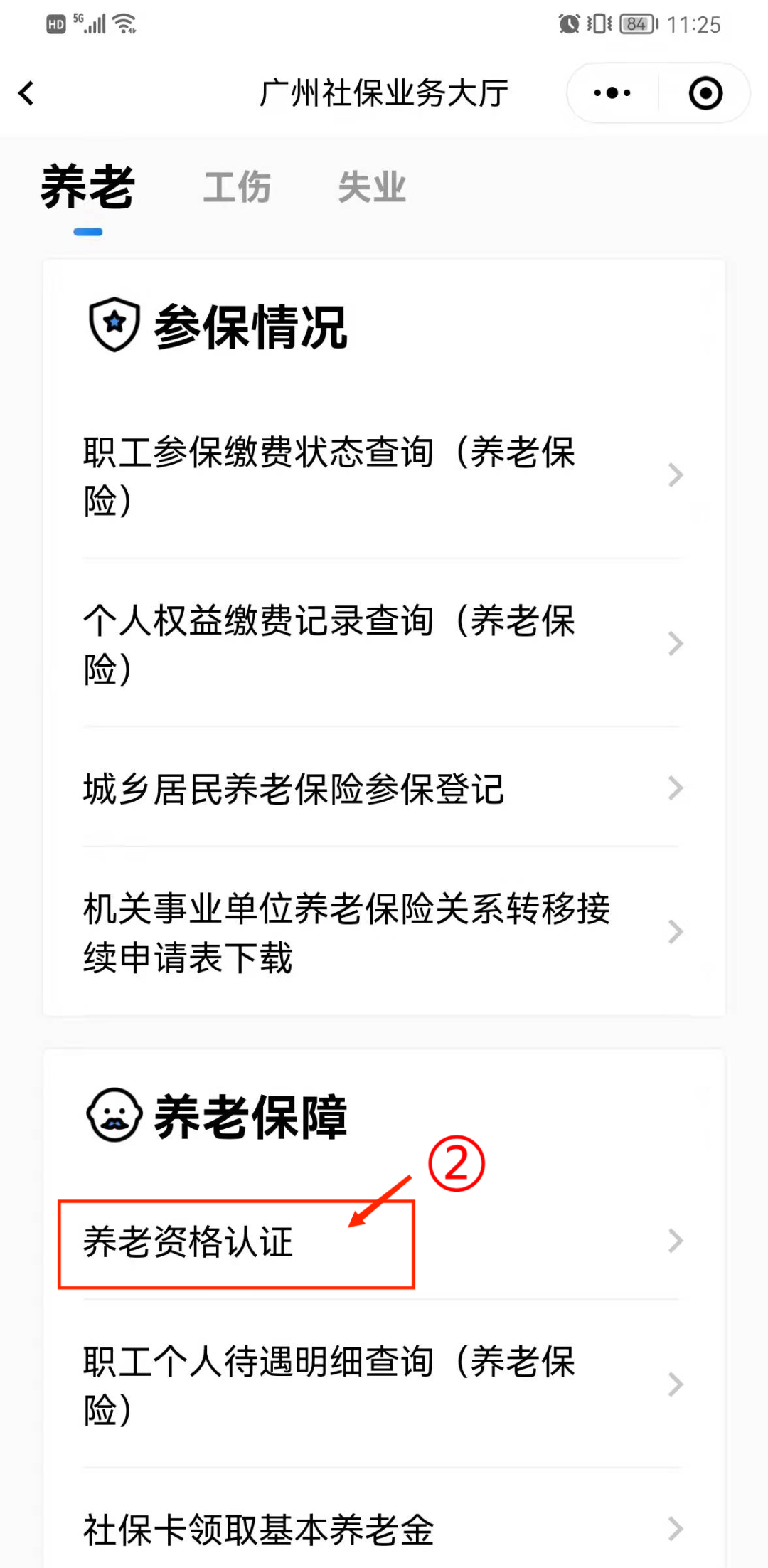The width and height of the screenshot is (768, 1568).
Task: Select the 养老 tab
Action: [x=87, y=188]
